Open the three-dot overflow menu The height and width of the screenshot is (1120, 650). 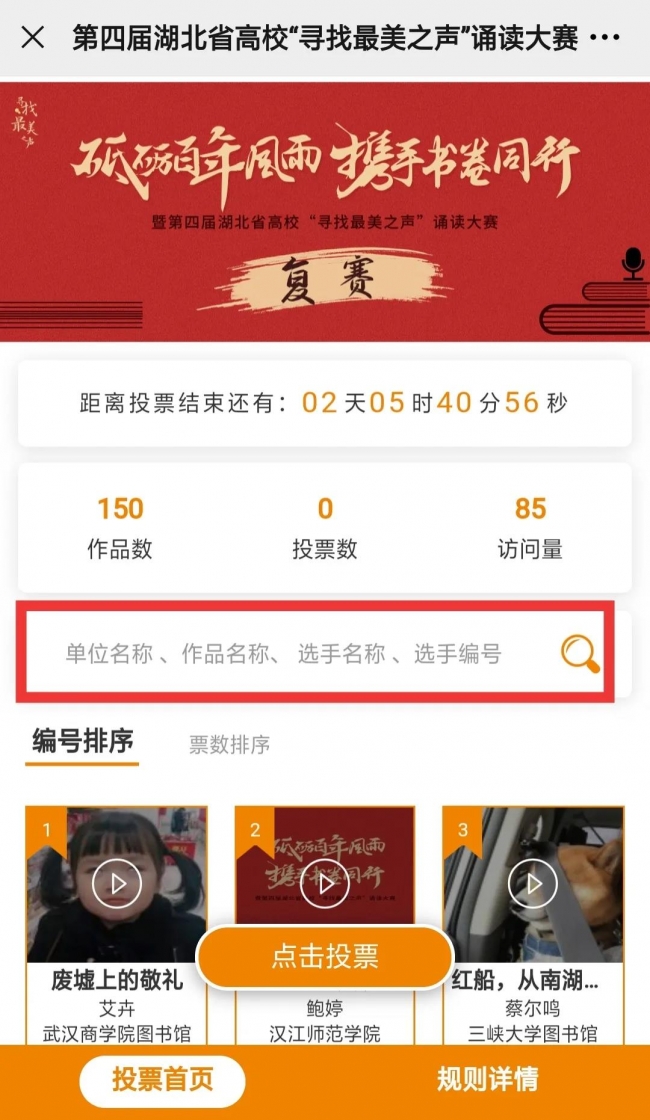(604, 39)
